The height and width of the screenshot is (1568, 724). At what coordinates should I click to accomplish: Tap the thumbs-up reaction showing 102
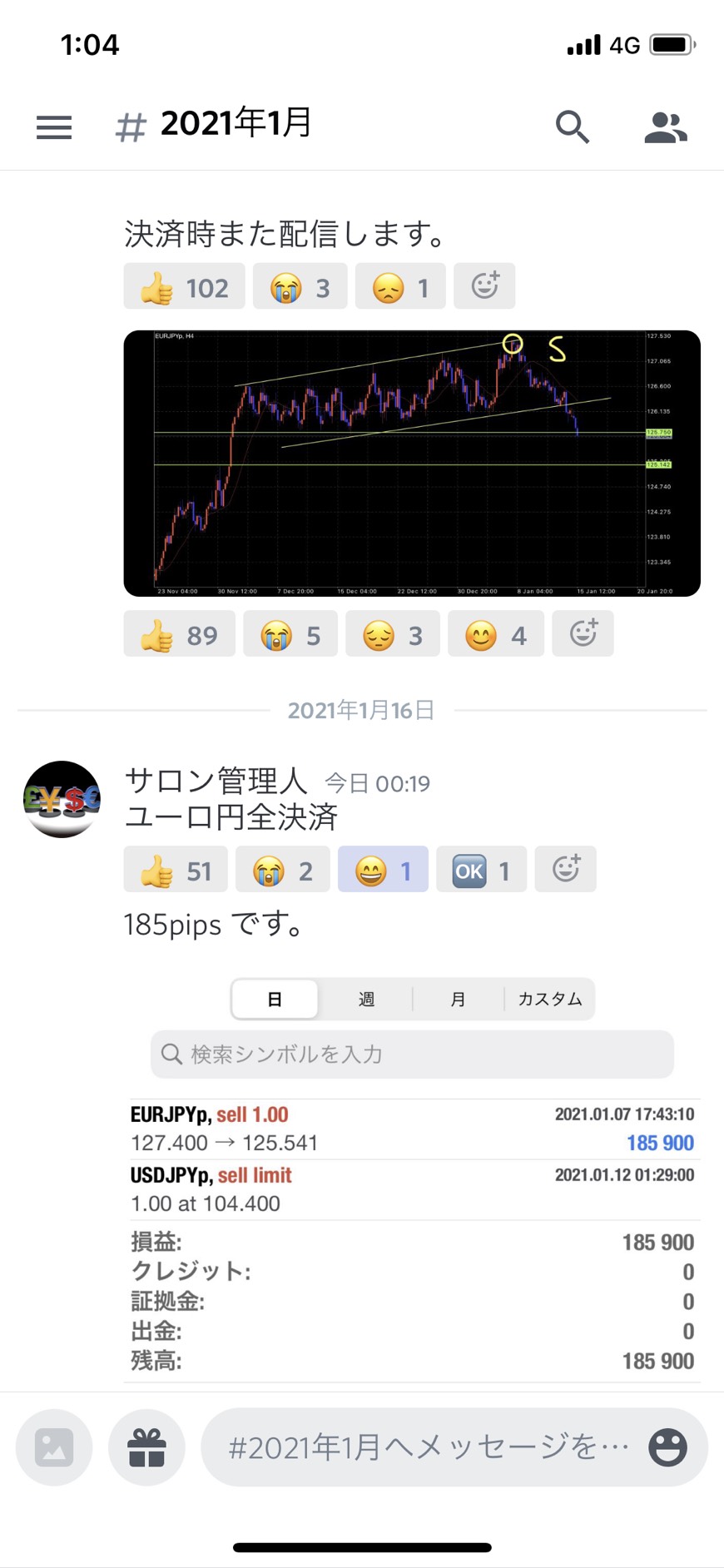pos(184,287)
